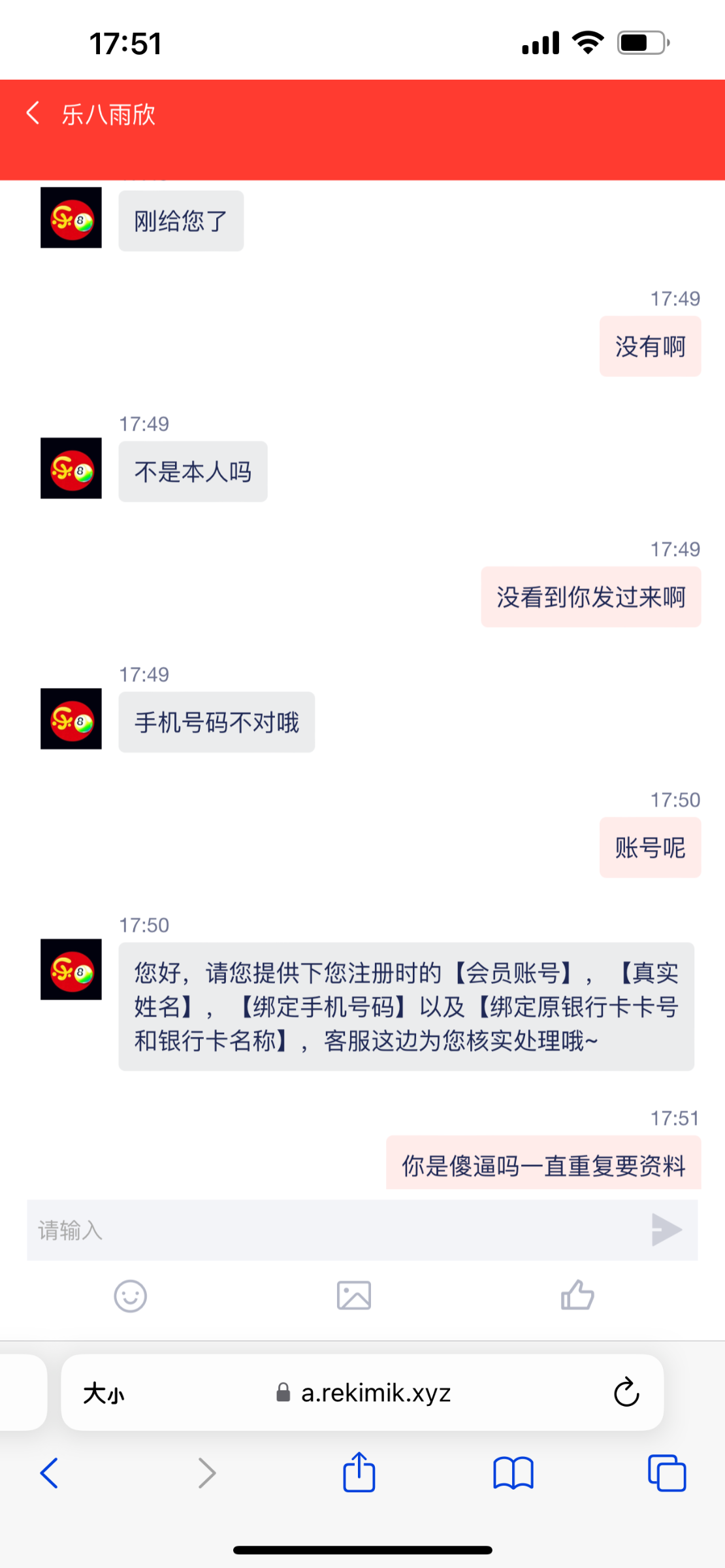Reload the a.rekimik.xyz page
725x1568 pixels.
pos(626,1392)
